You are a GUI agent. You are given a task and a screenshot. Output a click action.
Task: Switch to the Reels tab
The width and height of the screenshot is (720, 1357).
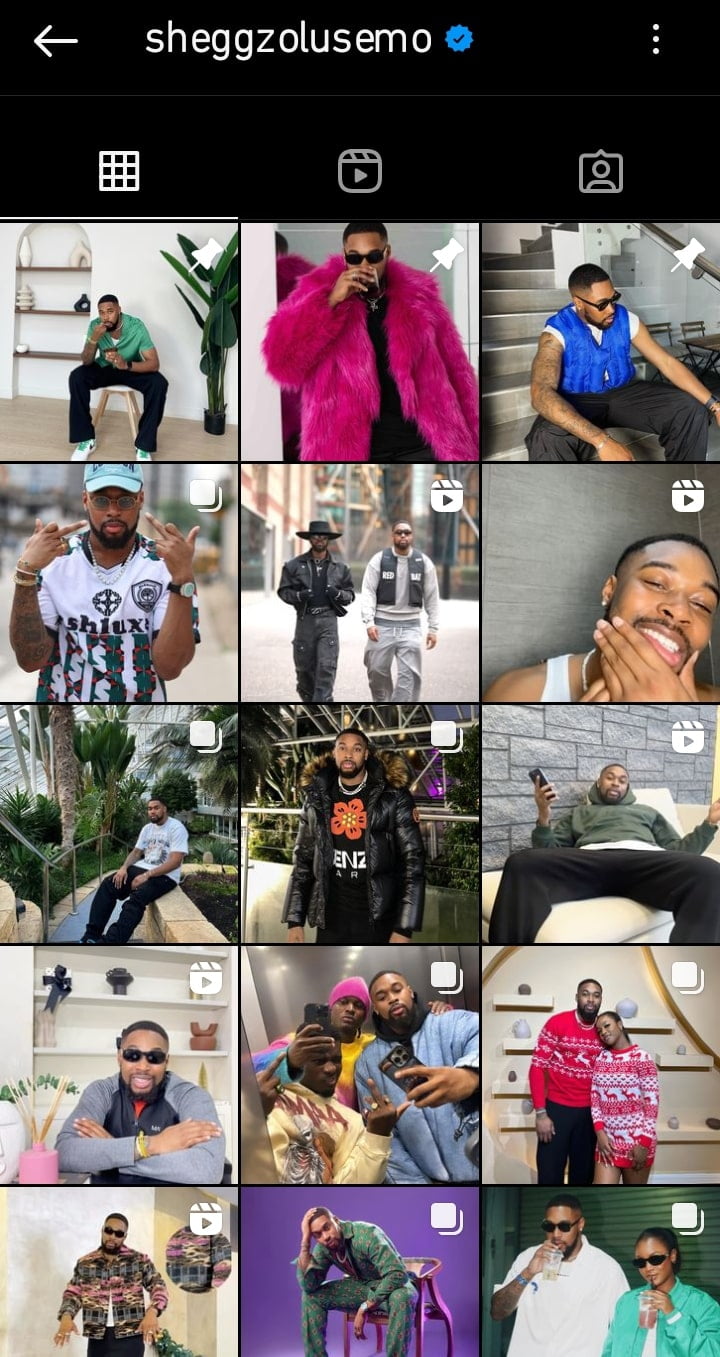359,172
